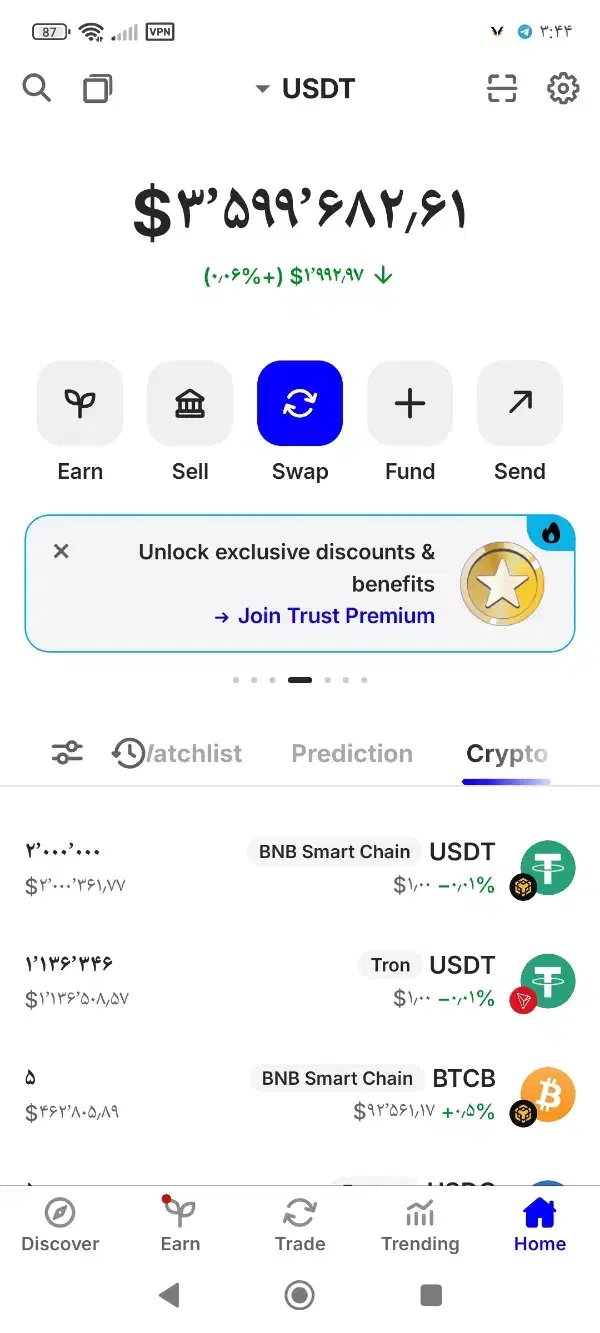Open the transaction history icon
600x1333 pixels.
(128, 753)
